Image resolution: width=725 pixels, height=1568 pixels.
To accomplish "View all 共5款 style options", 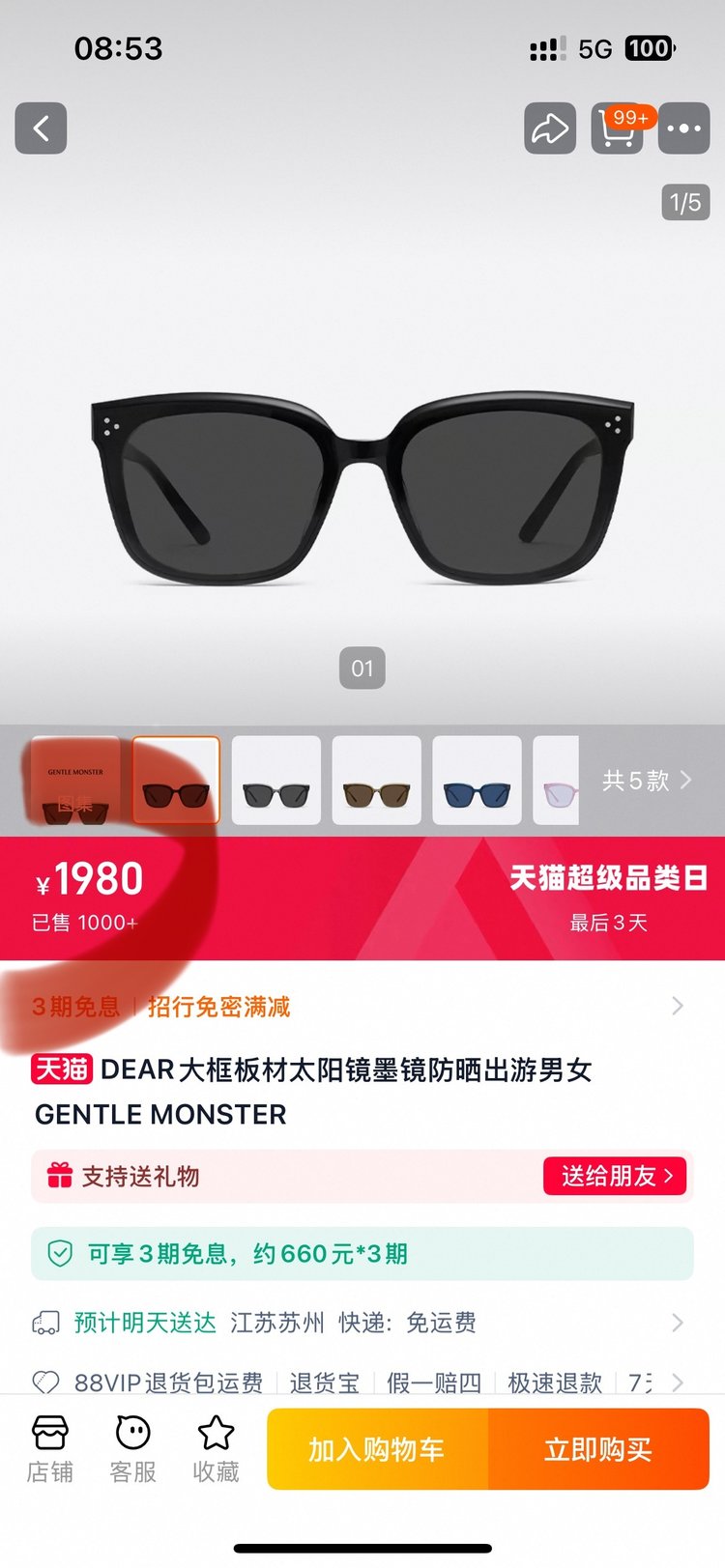I will click(646, 781).
